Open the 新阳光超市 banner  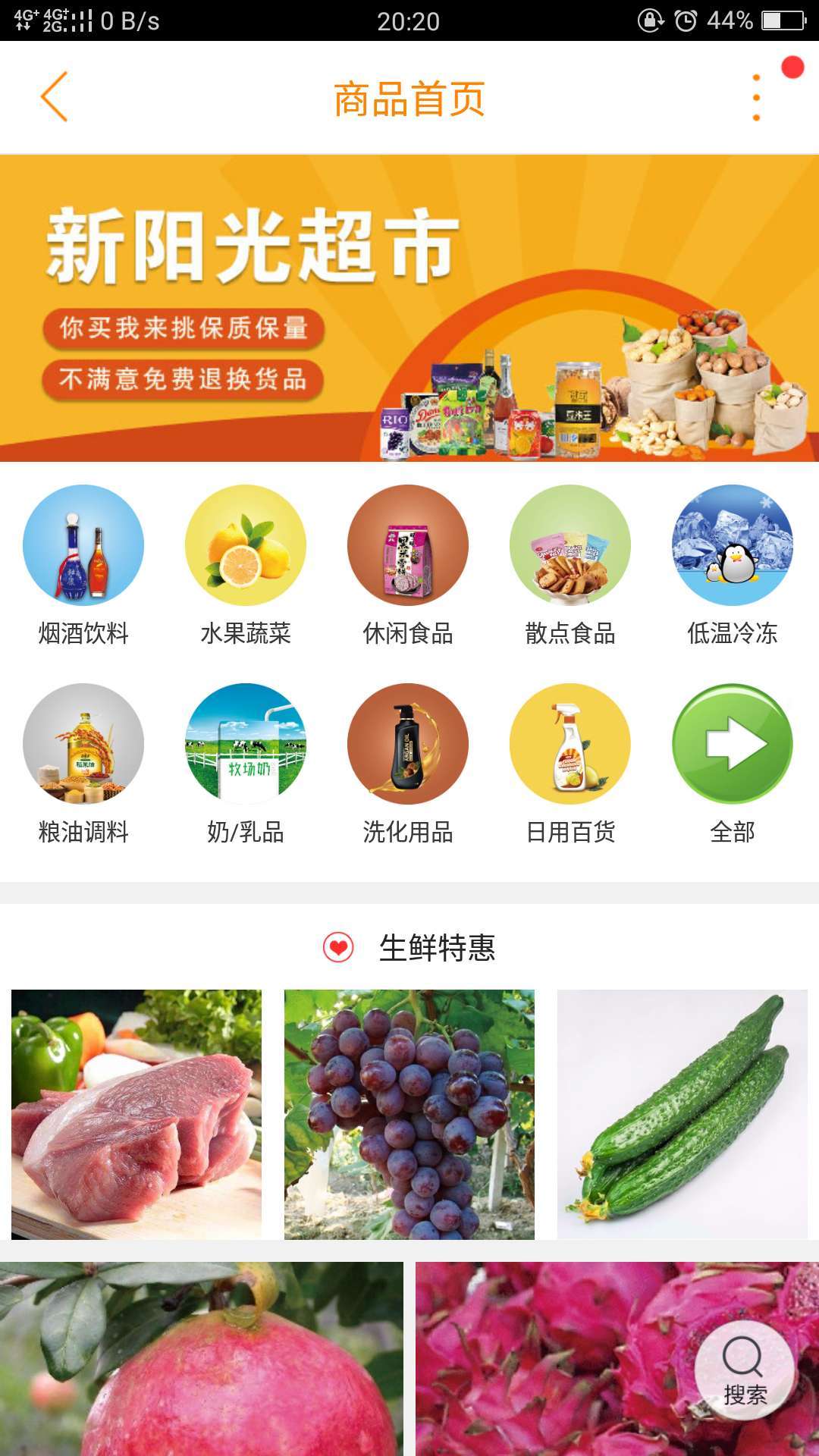[409, 308]
